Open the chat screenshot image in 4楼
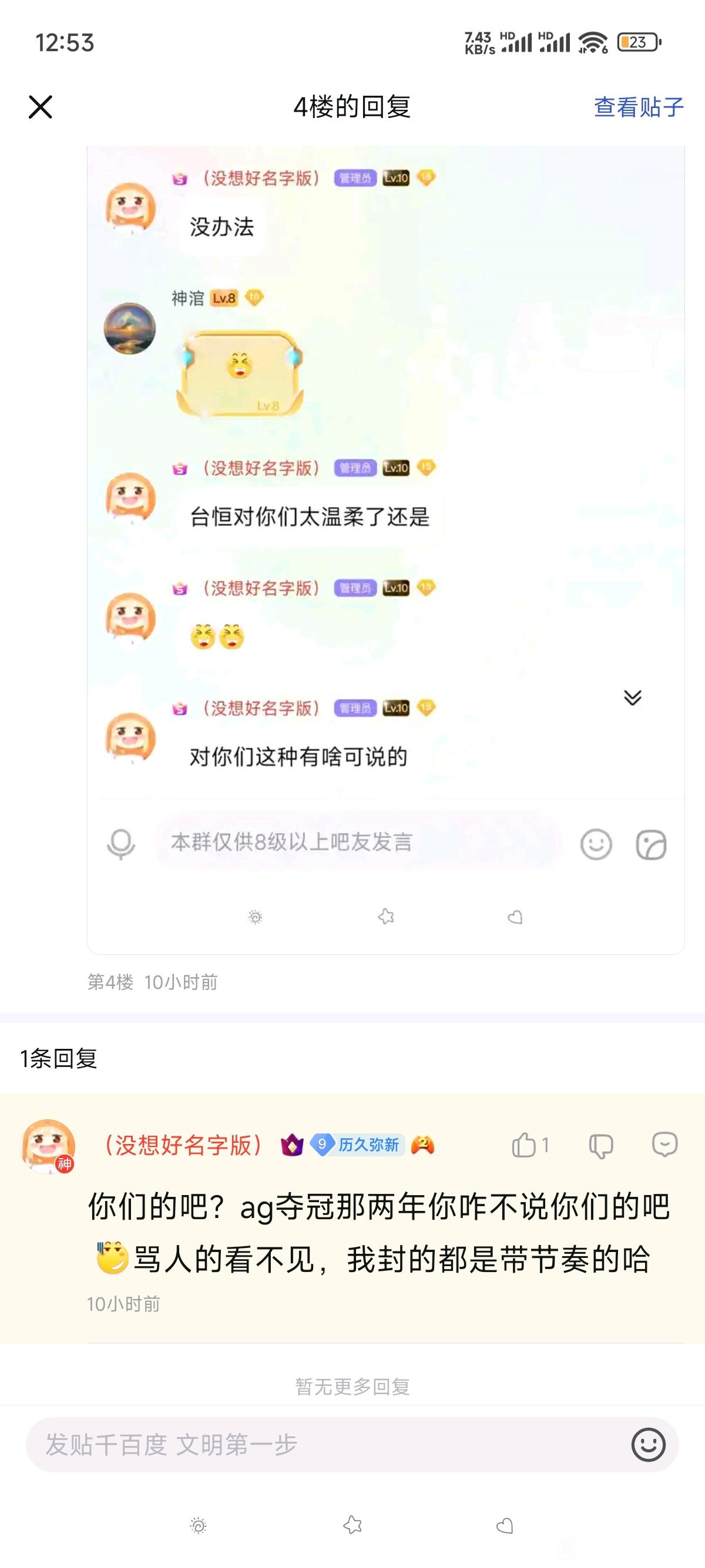Image resolution: width=705 pixels, height=1568 pixels. (x=385, y=548)
